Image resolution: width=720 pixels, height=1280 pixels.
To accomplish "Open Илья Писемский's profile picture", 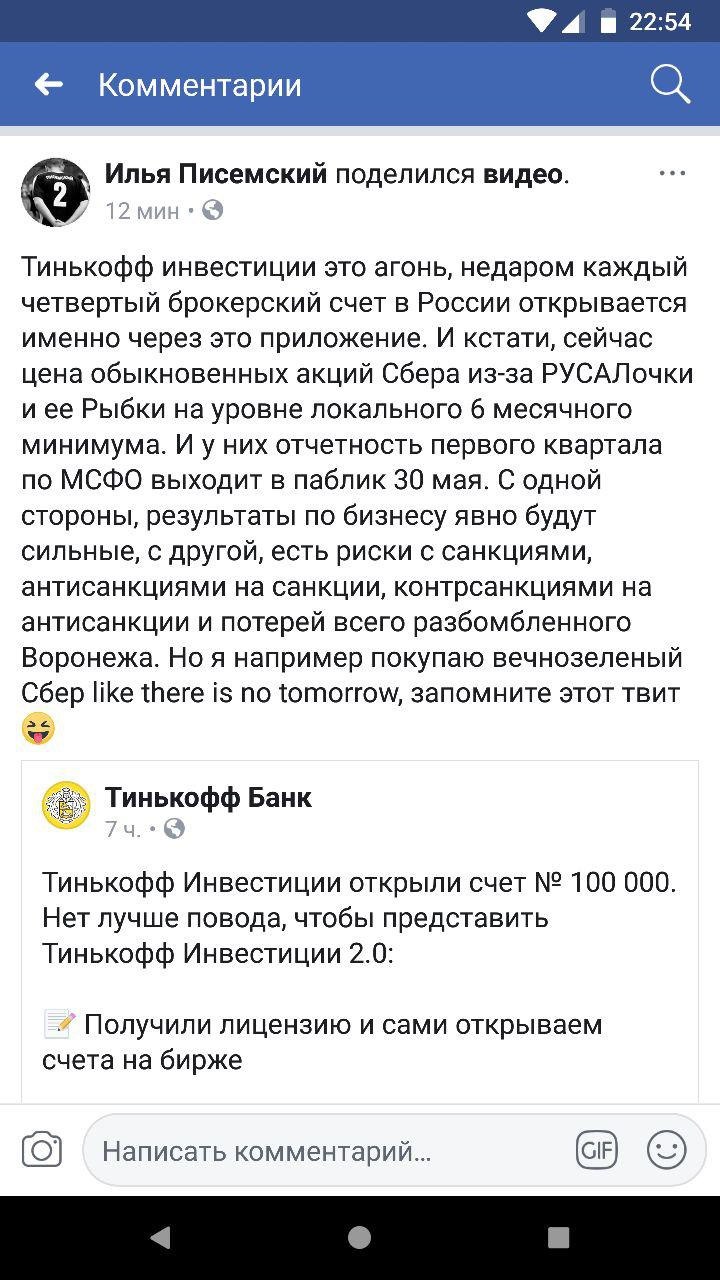I will coord(56,192).
